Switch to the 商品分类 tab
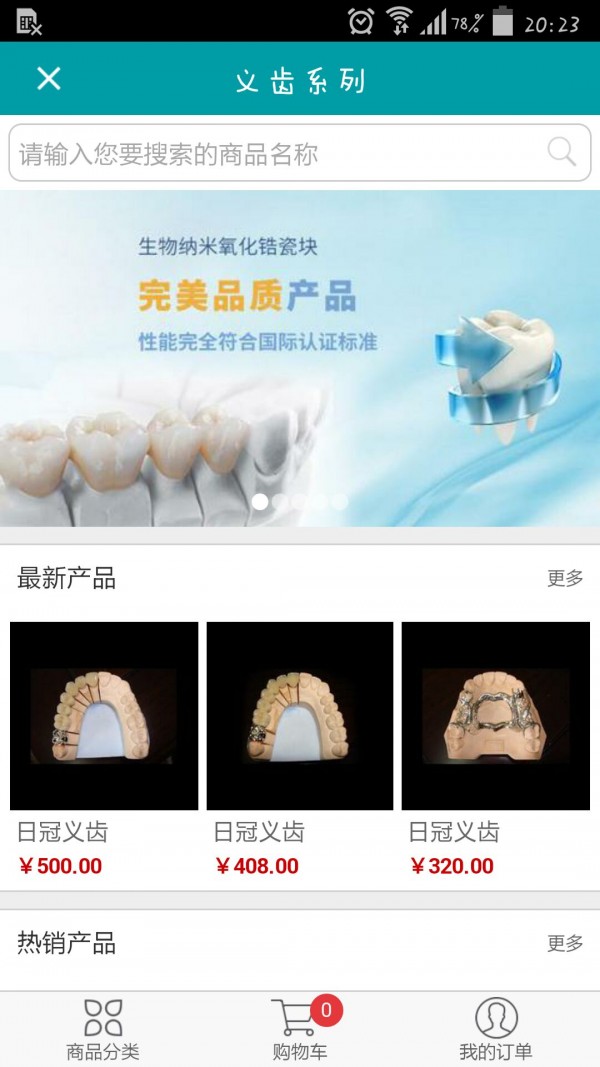The height and width of the screenshot is (1067, 600). coord(103,1029)
